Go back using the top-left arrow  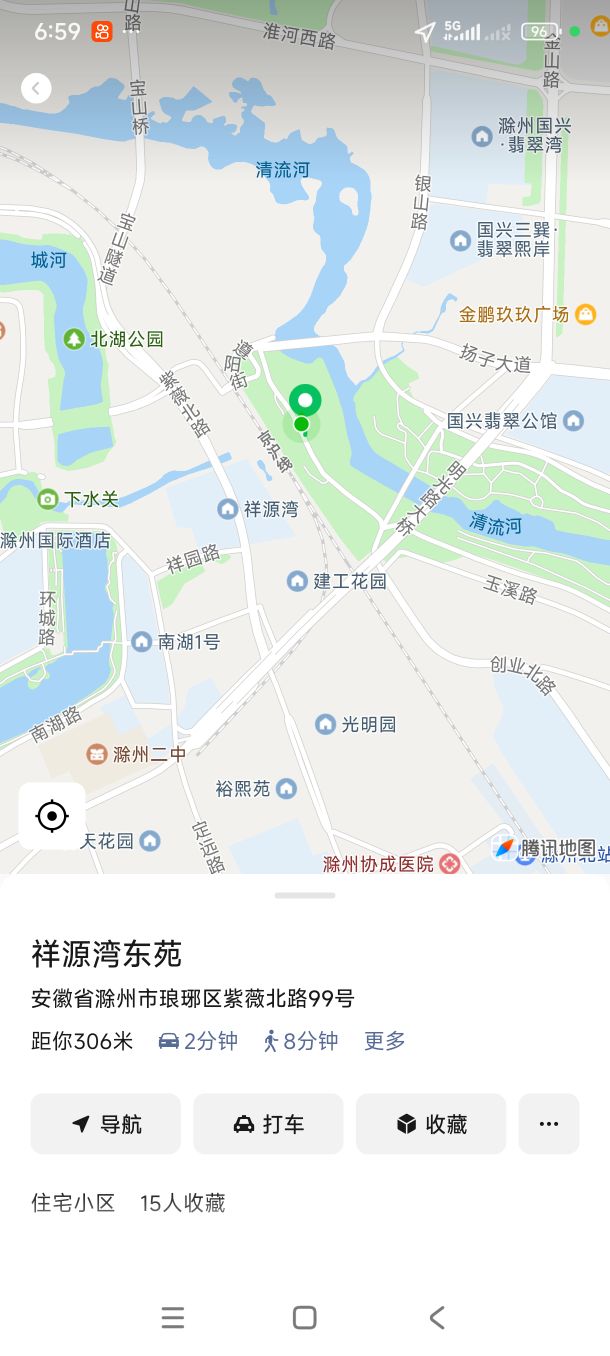pyautogui.click(x=36, y=88)
